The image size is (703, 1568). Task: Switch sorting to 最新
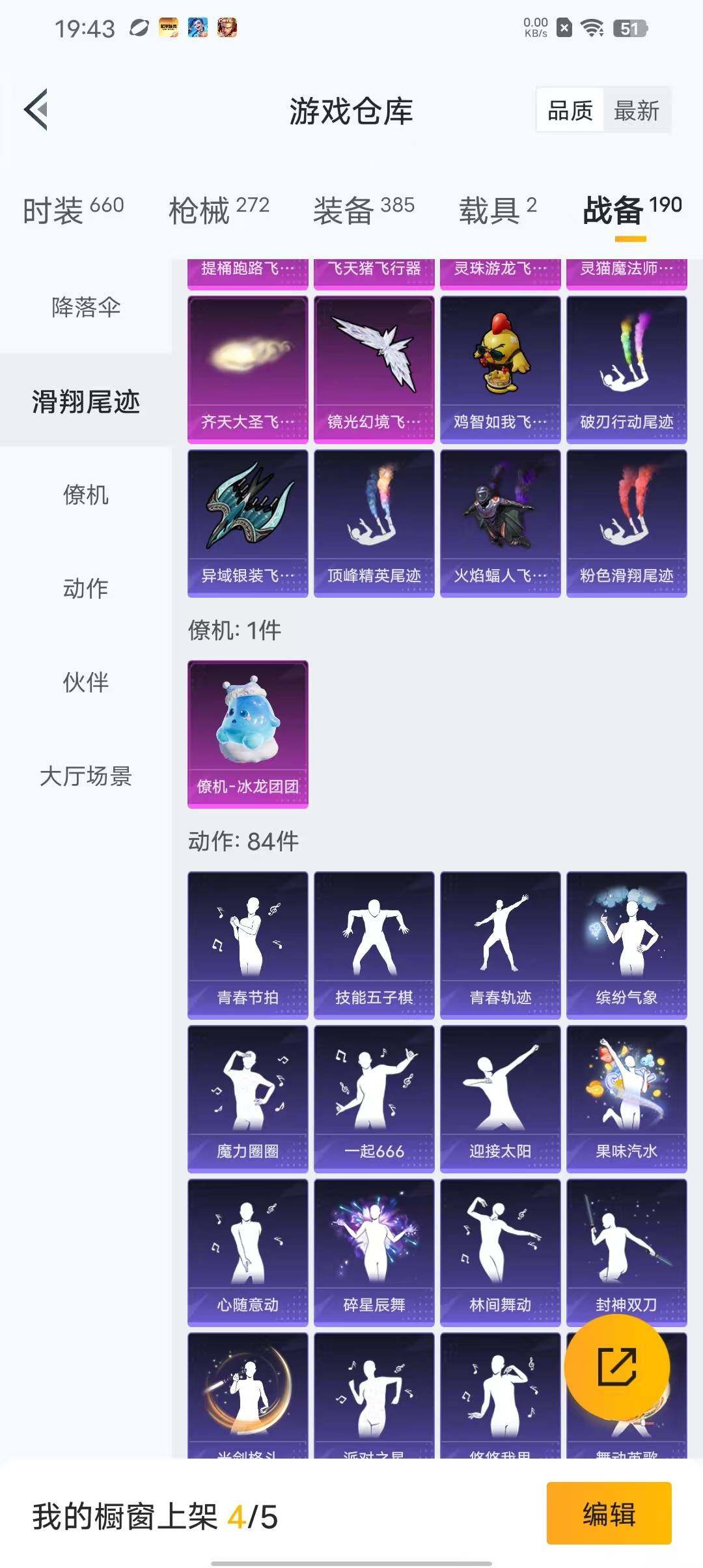(x=635, y=111)
